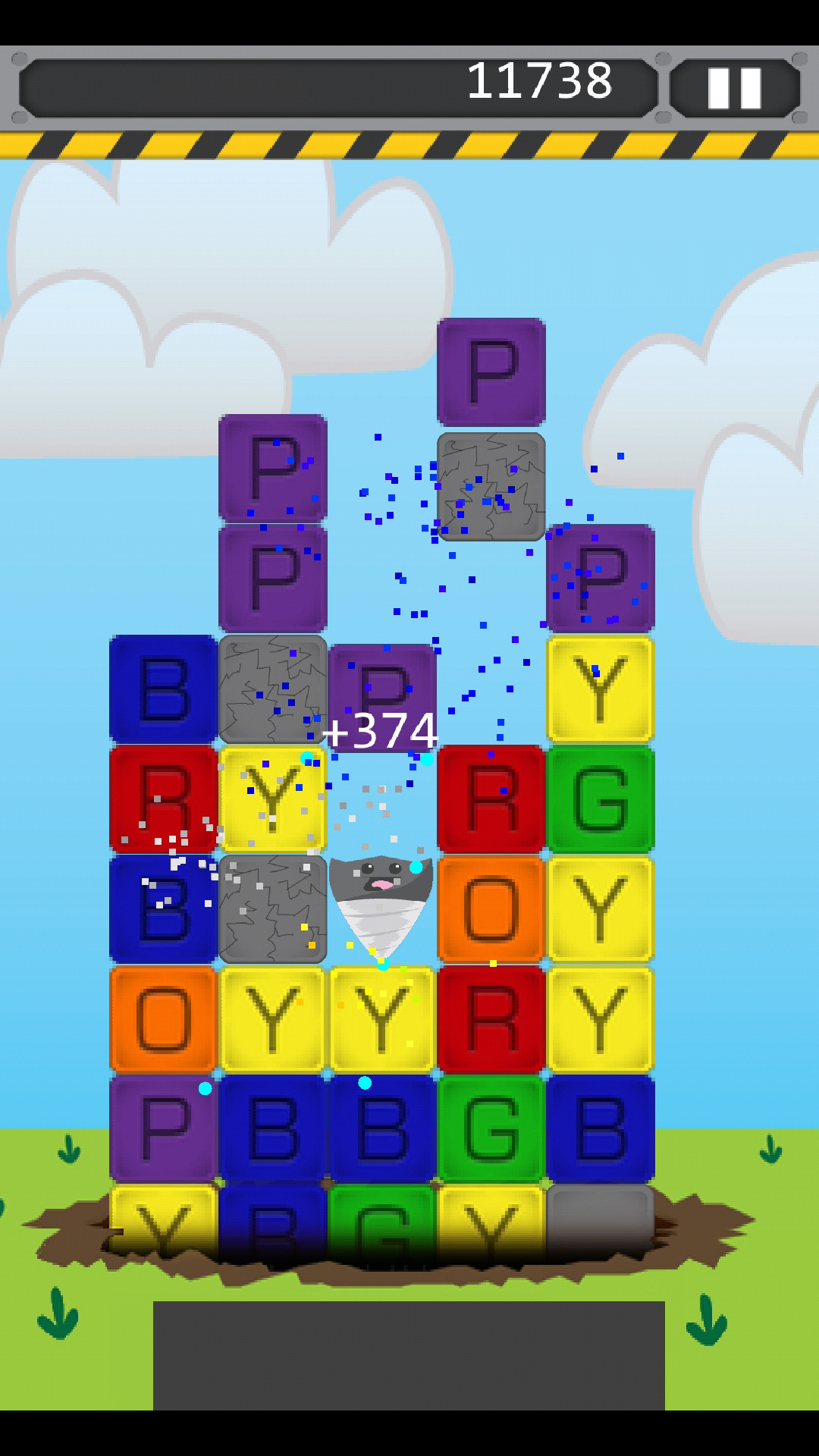
Task: Tap the orange O block beside the drill
Action: (491, 909)
